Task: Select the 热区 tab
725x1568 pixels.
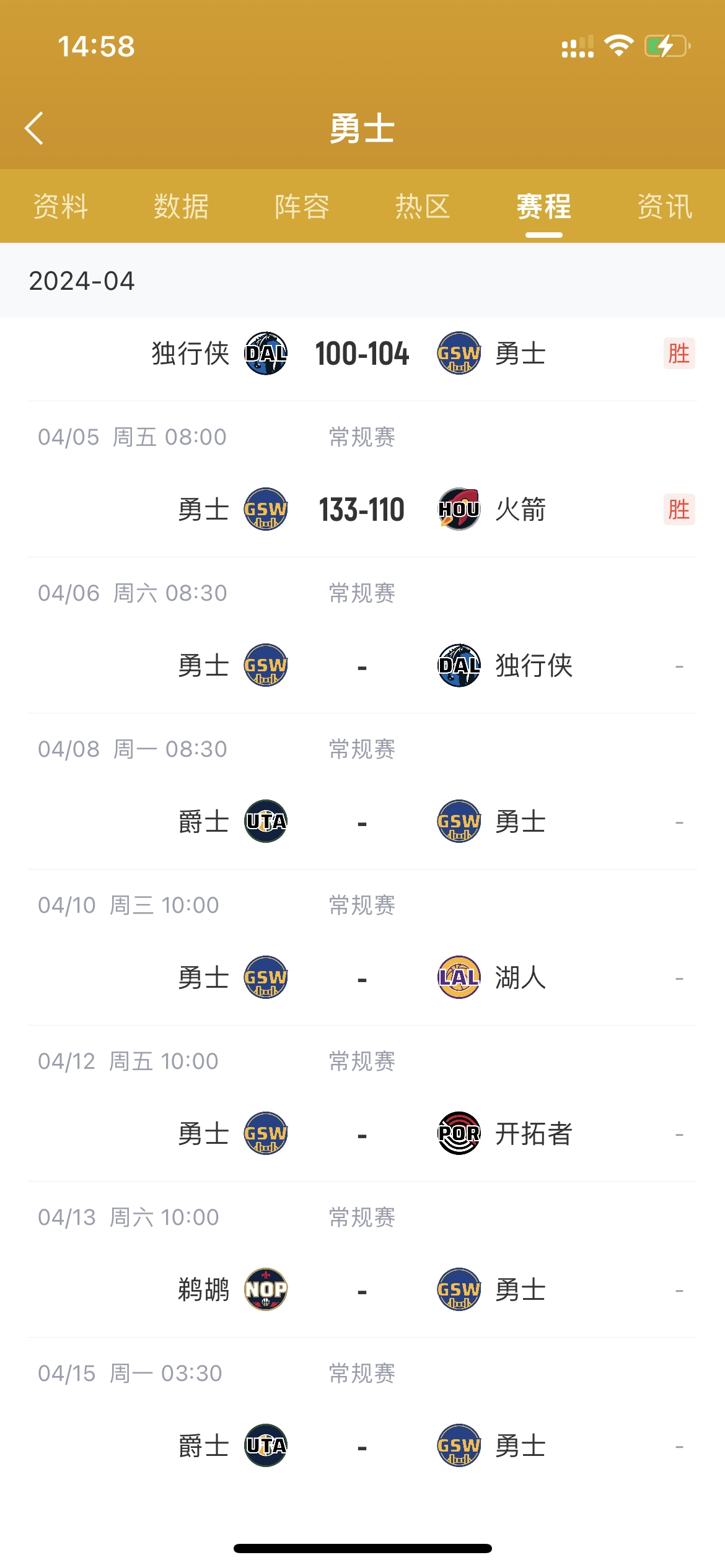Action: point(423,206)
